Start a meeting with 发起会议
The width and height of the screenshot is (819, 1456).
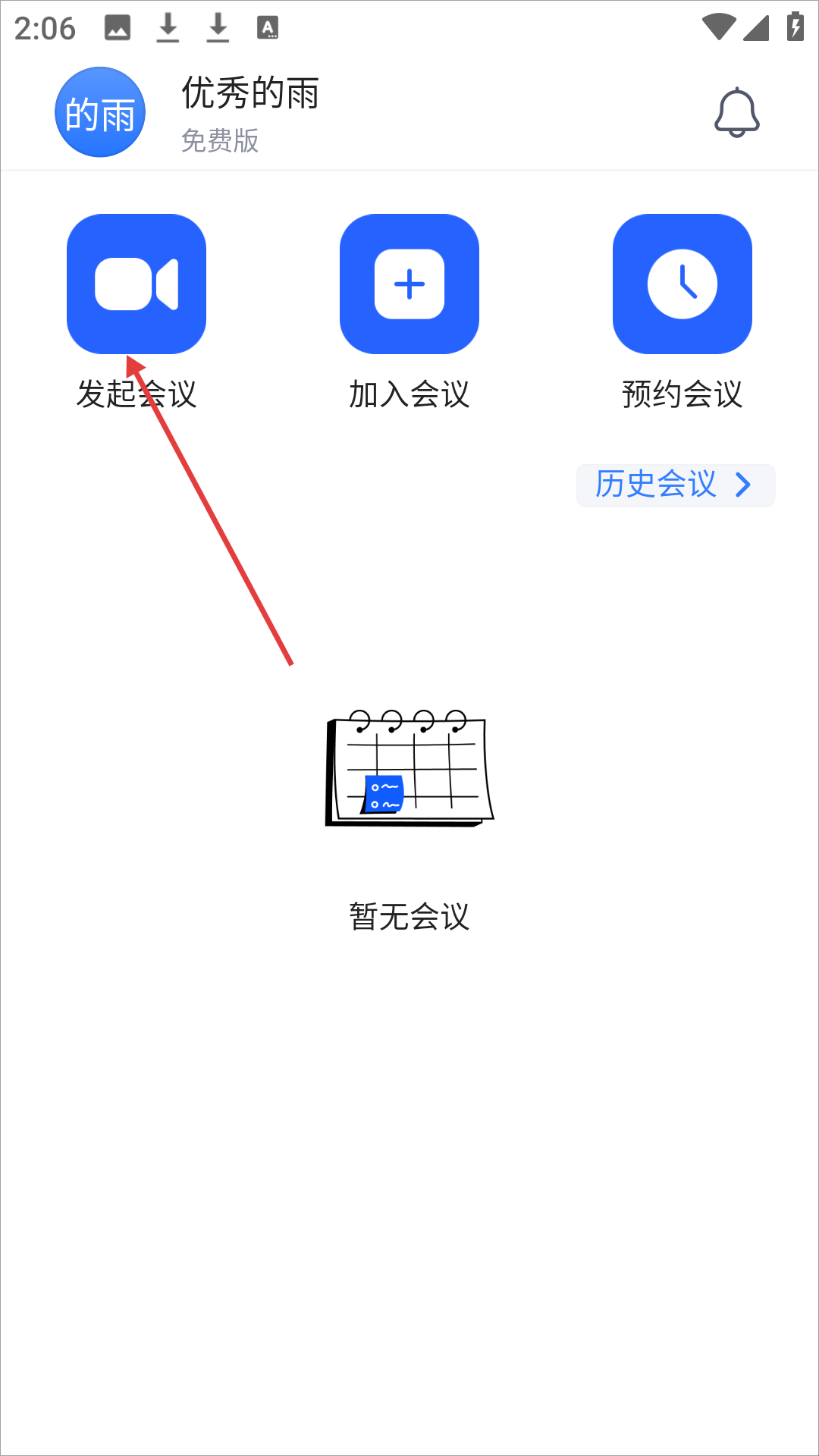coord(136,284)
